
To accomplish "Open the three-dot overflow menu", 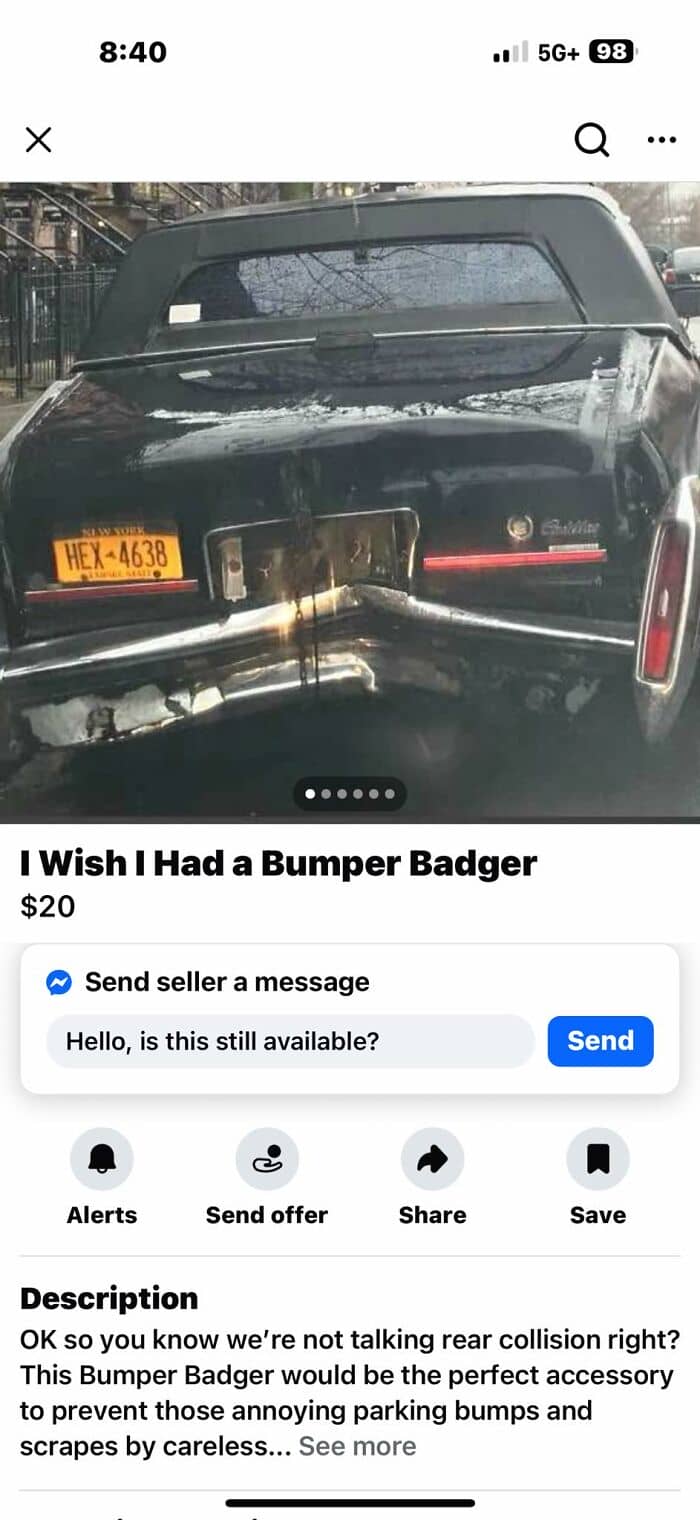I will (x=661, y=140).
